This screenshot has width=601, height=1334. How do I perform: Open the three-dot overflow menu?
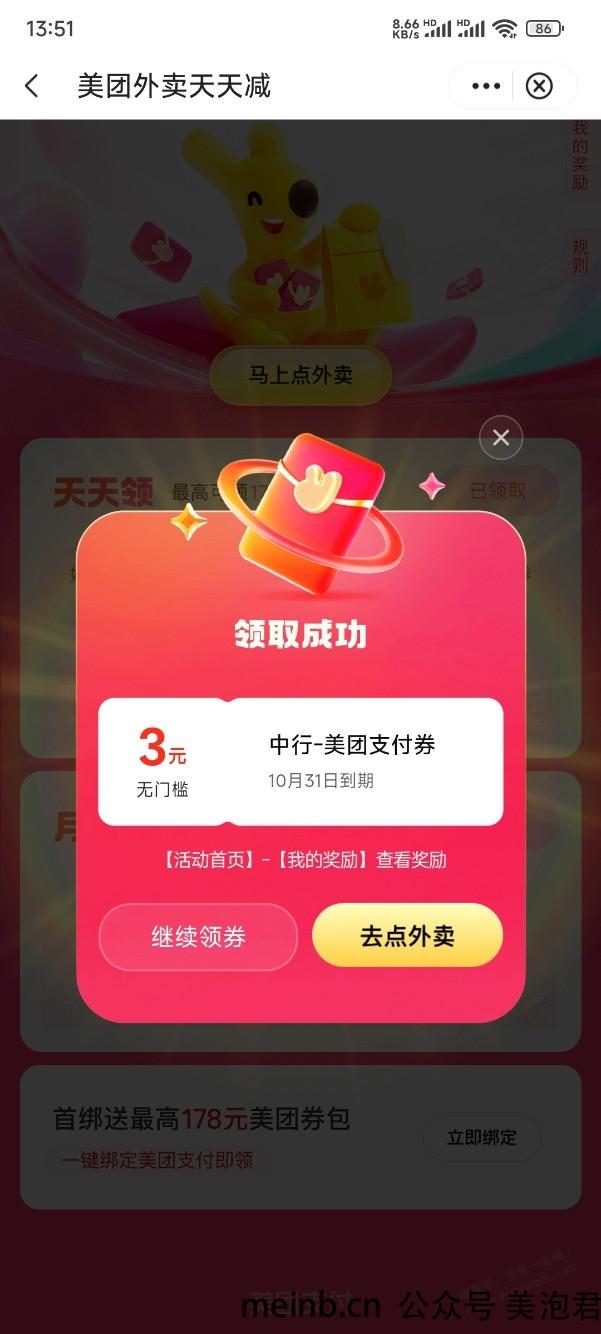(486, 86)
